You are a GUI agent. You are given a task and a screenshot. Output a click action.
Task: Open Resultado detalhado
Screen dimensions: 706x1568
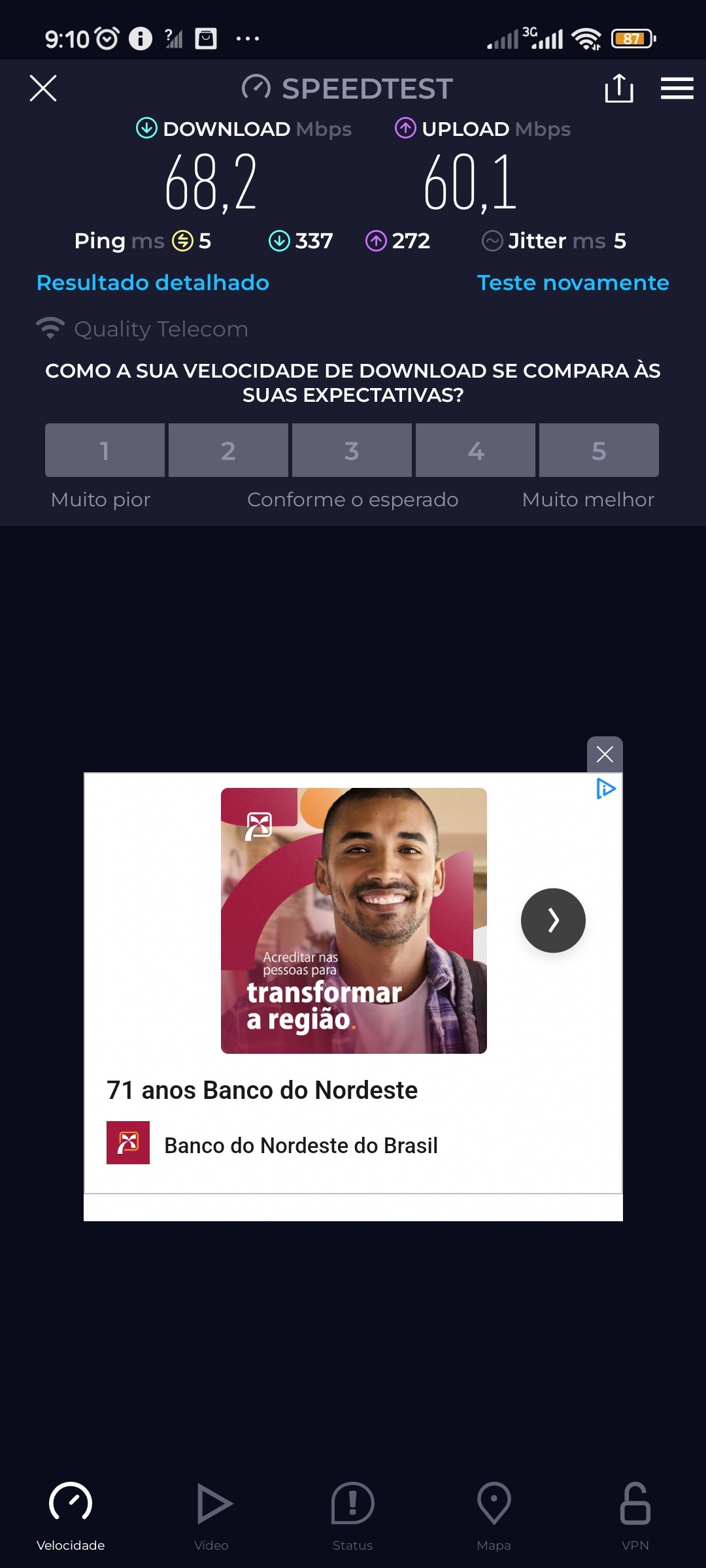[x=153, y=283]
